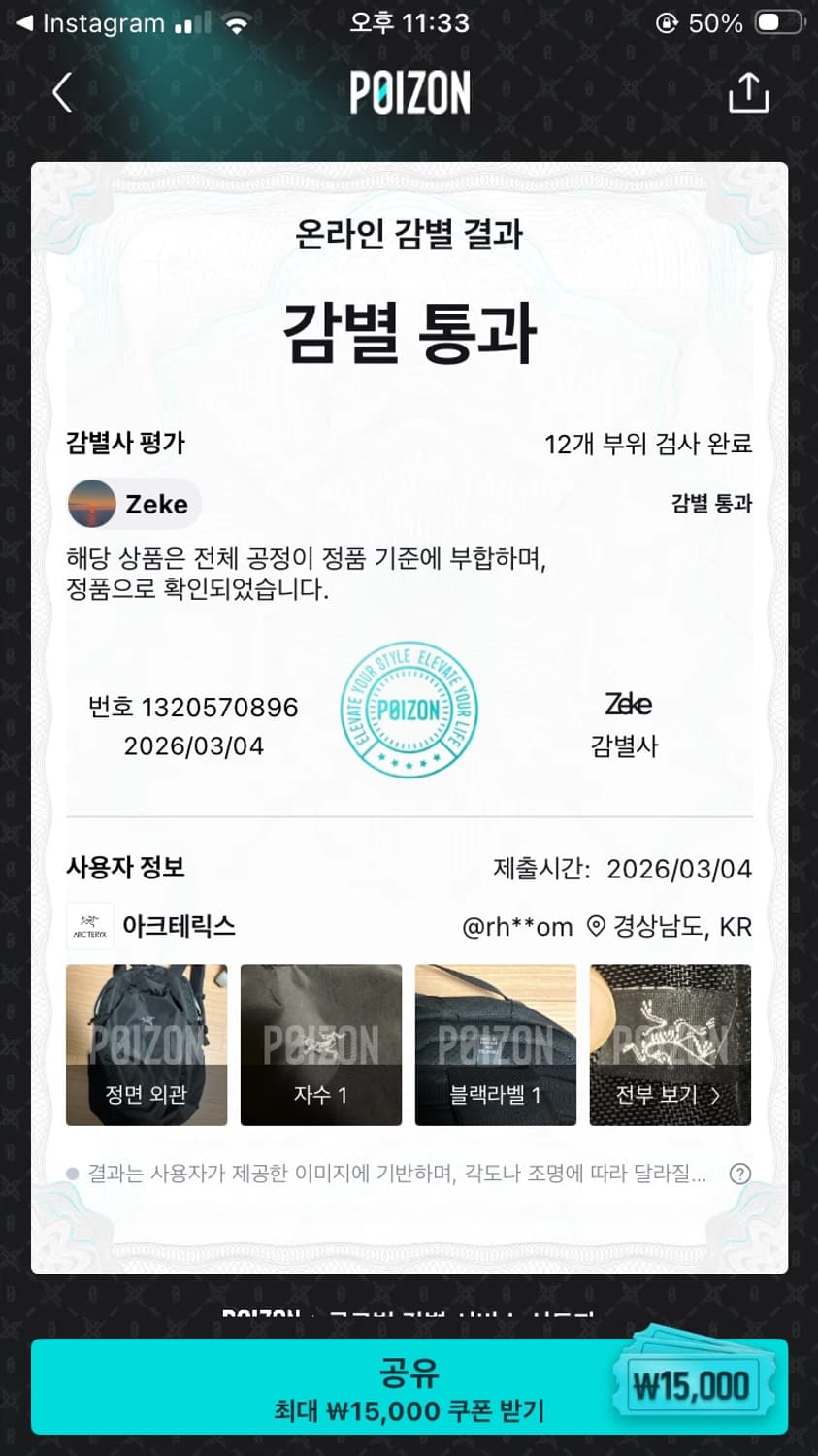This screenshot has width=818, height=1456.
Task: Open the question mark help icon
Action: pos(739,1174)
